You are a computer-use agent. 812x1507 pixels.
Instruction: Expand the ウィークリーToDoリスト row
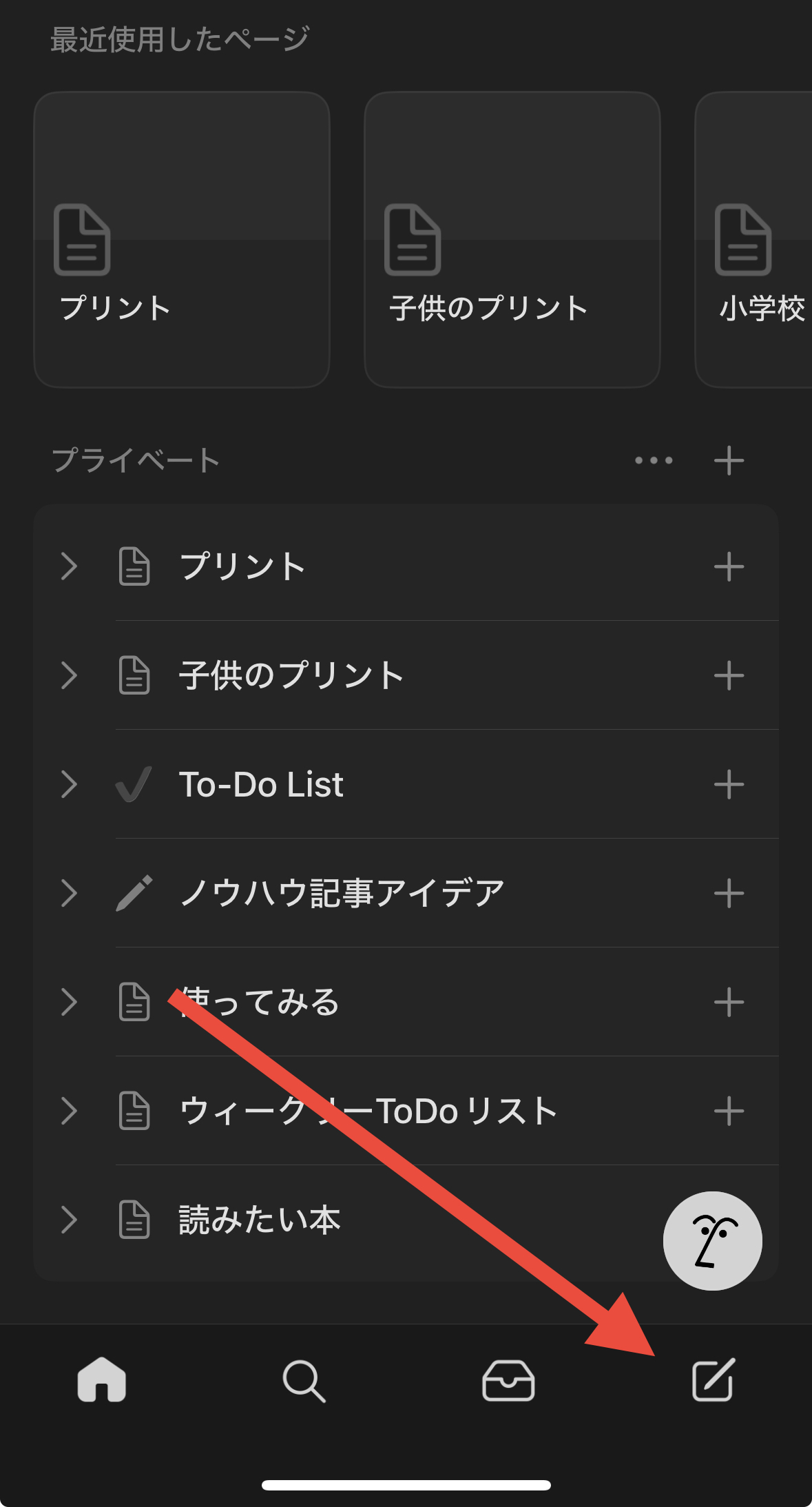pos(69,1111)
